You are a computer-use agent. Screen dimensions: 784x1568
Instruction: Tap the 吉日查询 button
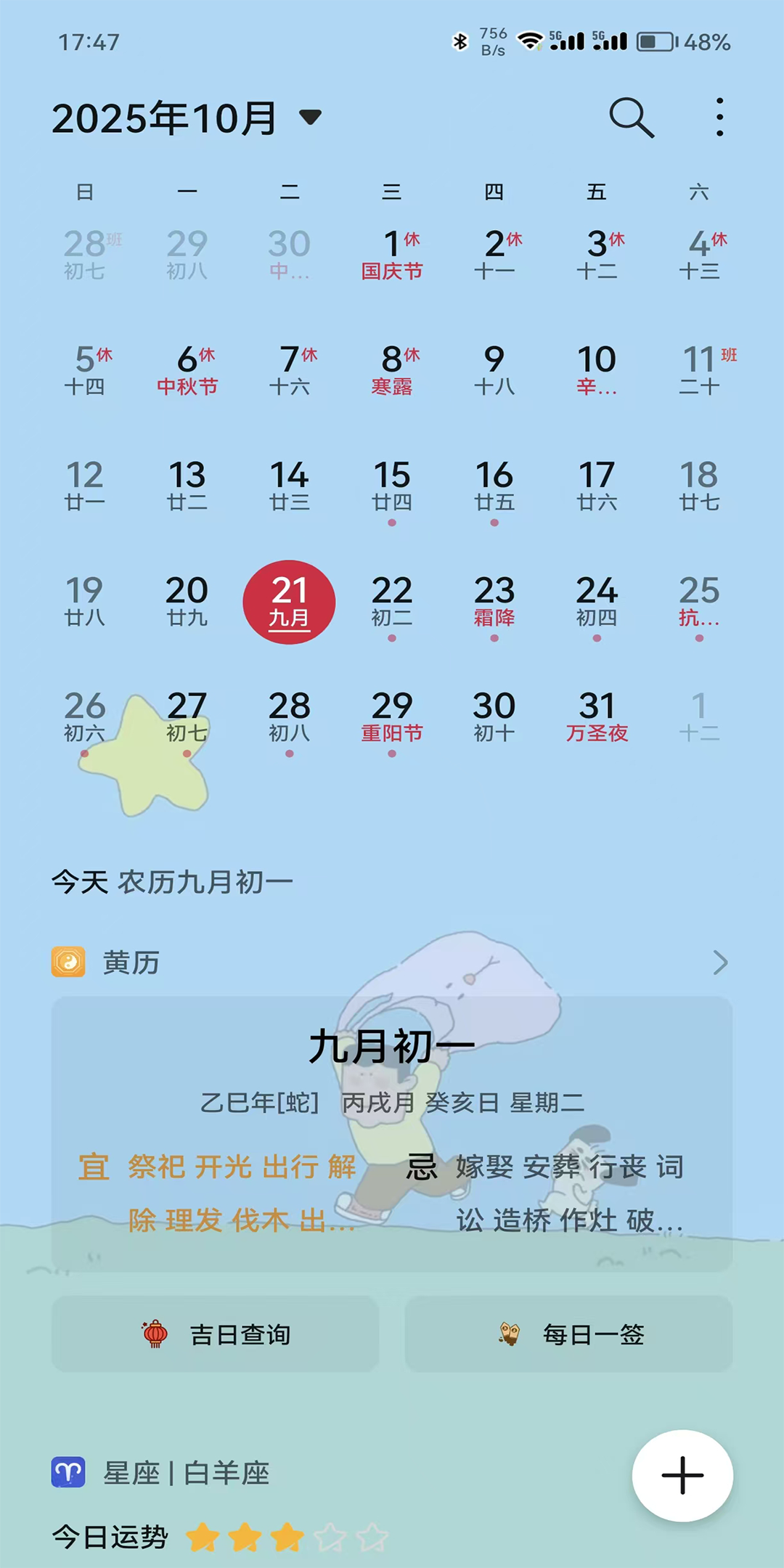coord(216,1334)
